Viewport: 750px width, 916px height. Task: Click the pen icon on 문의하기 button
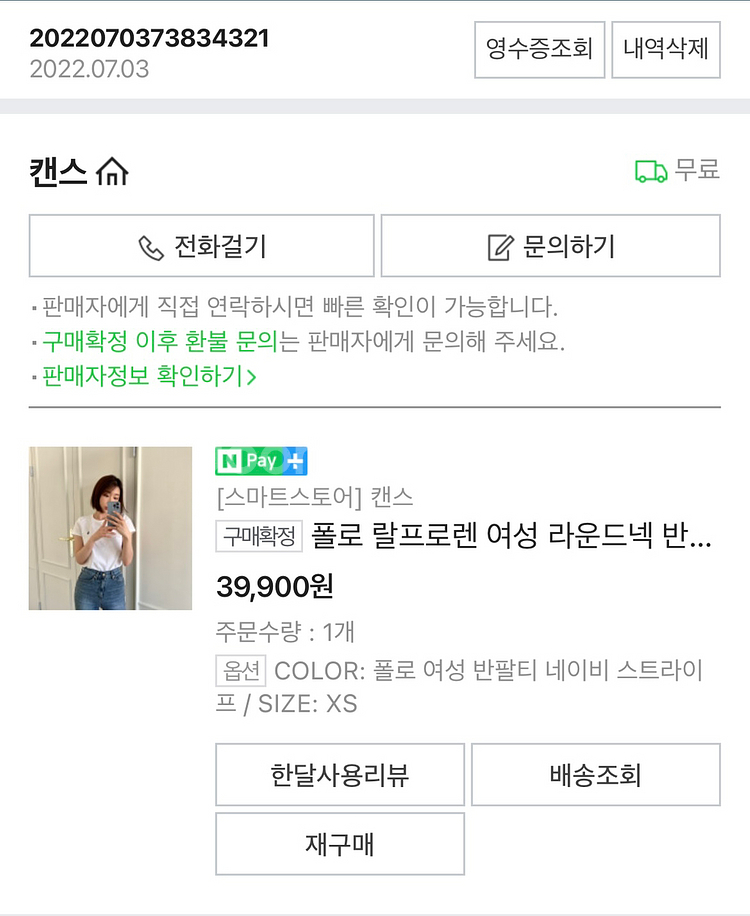[497, 246]
